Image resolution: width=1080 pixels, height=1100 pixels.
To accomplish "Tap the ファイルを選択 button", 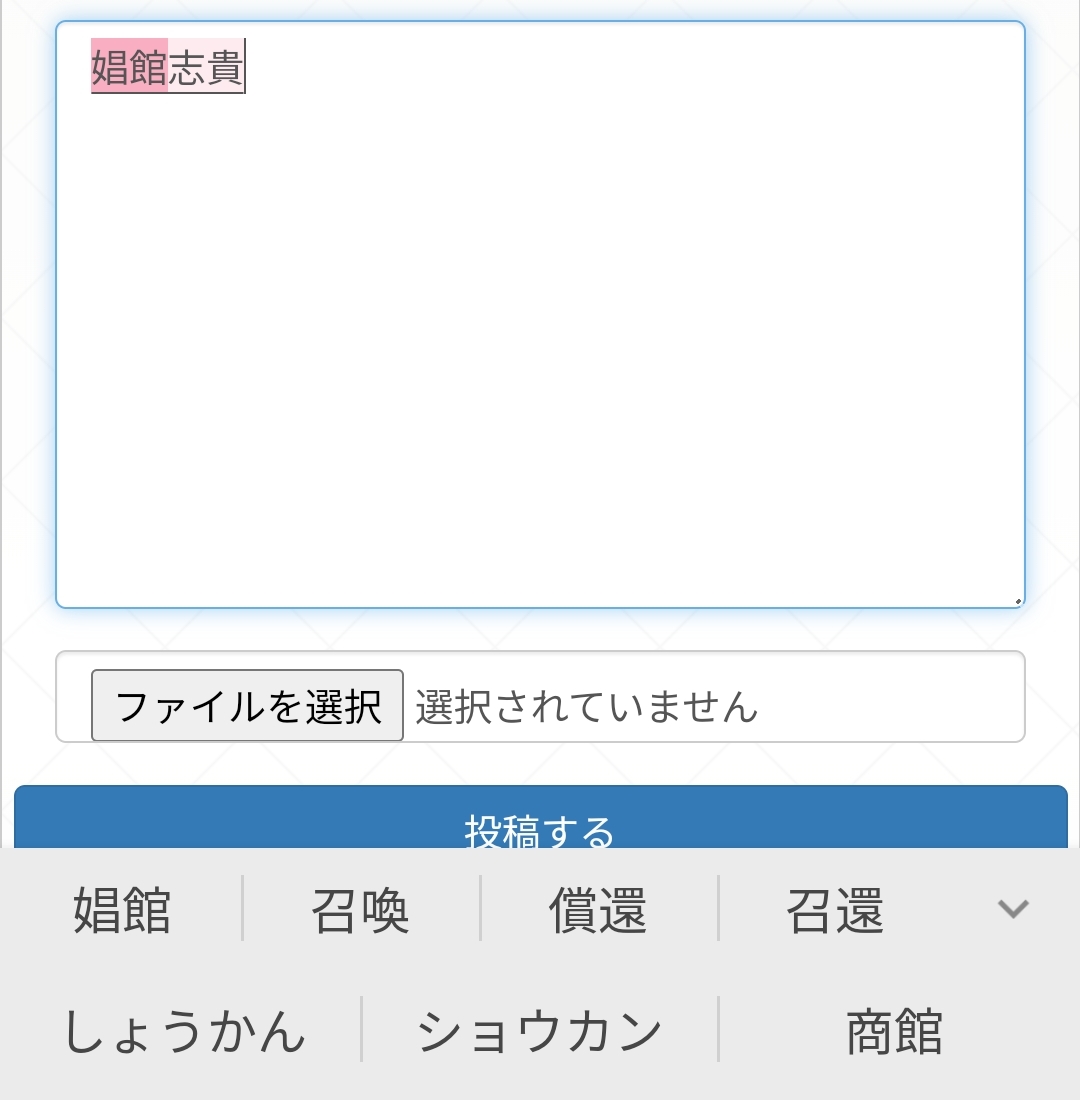I will pos(247,705).
